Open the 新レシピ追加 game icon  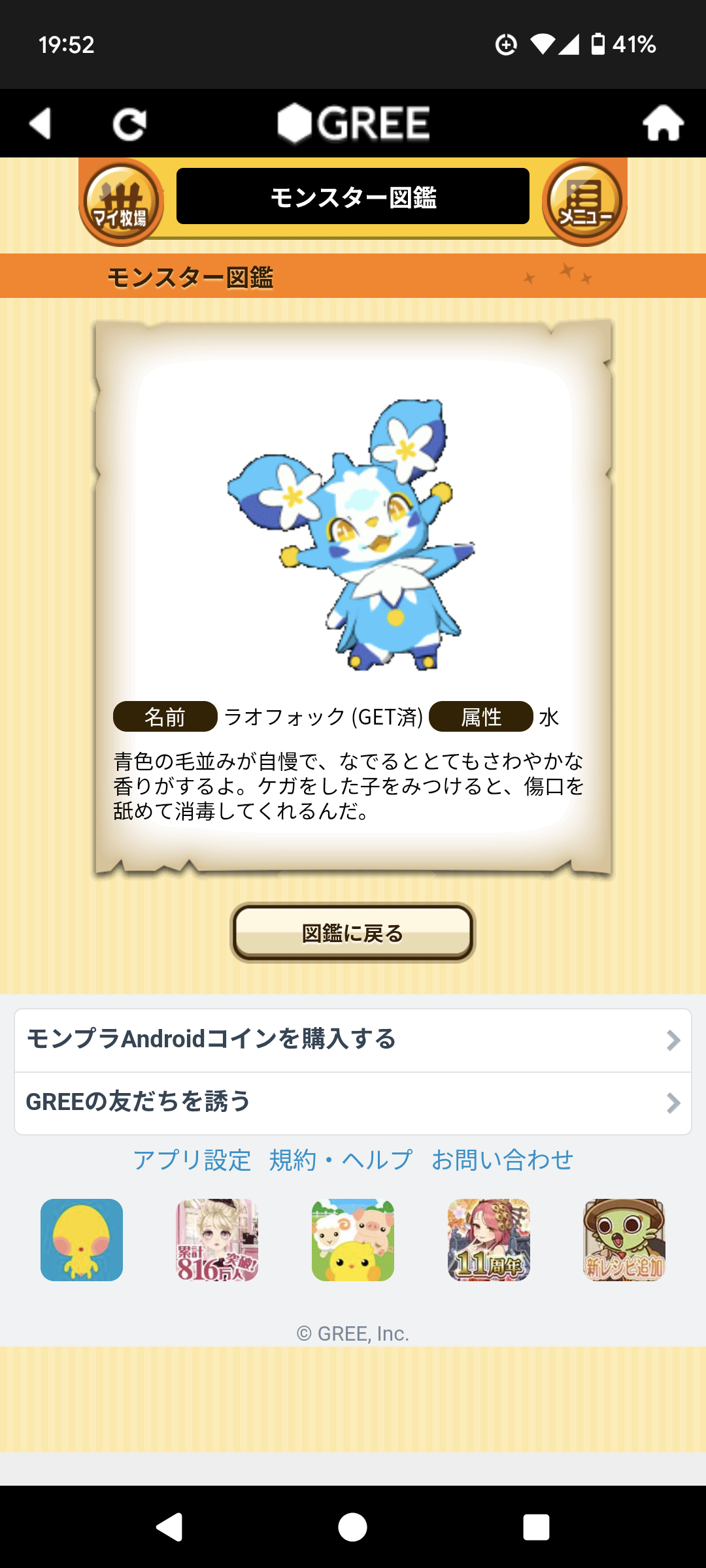coord(624,1240)
